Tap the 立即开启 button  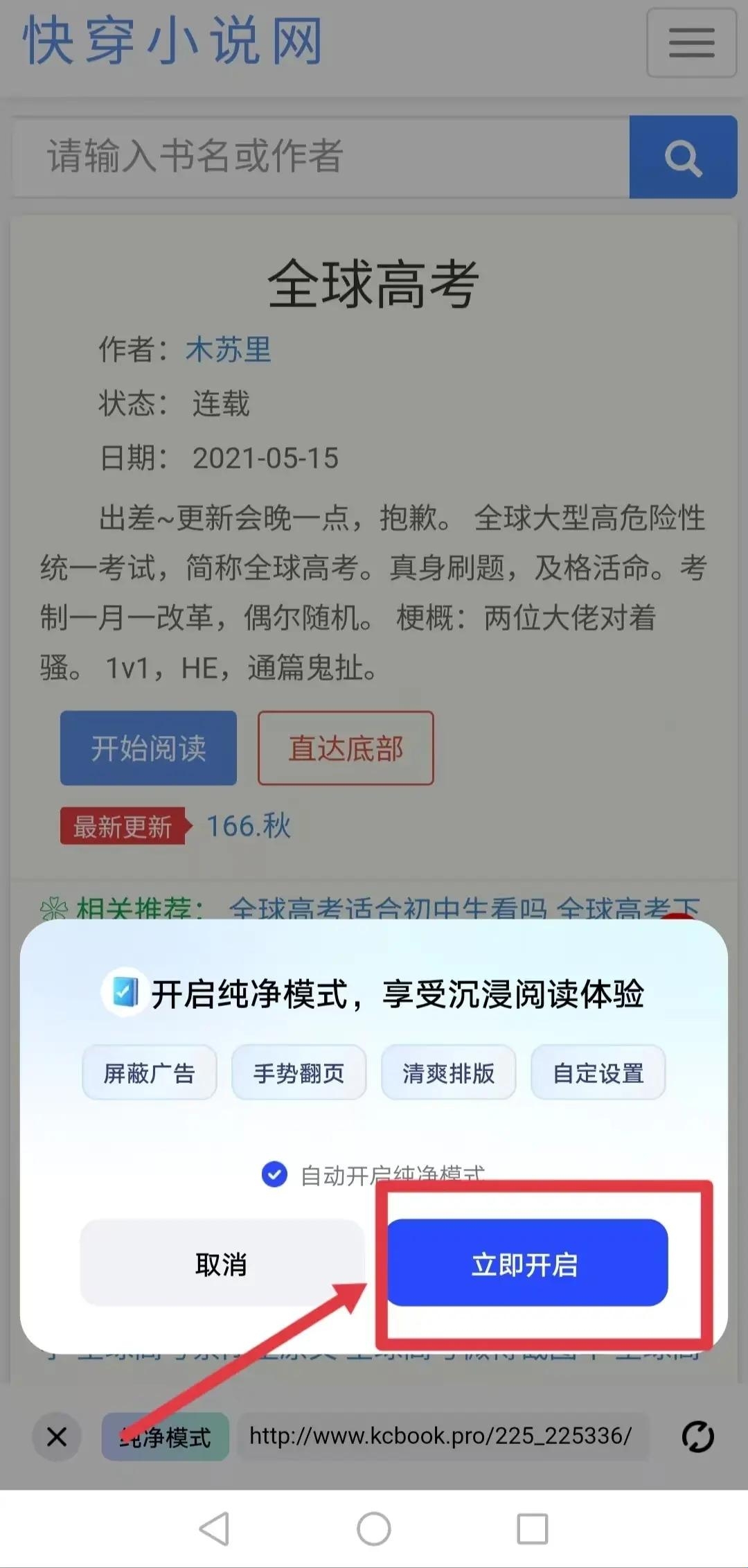(x=527, y=1262)
